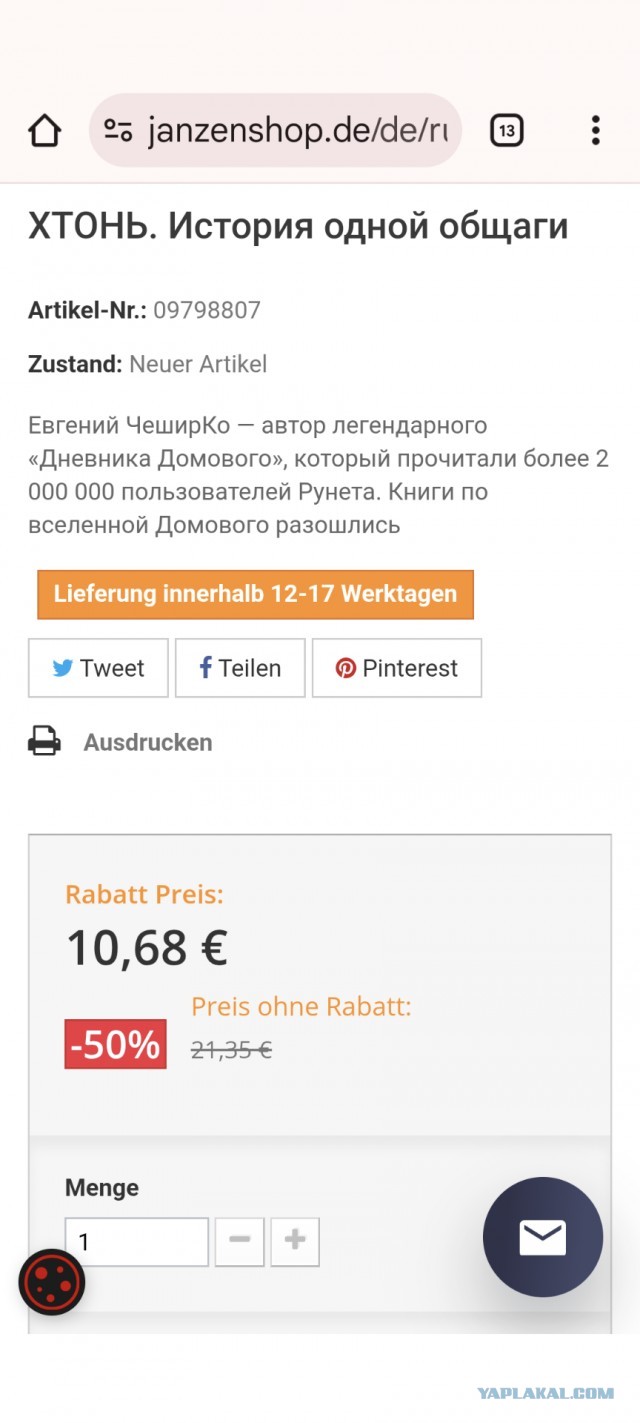Screen dimensions: 640x1423
Task: Go to the browser home page
Action: 45,131
